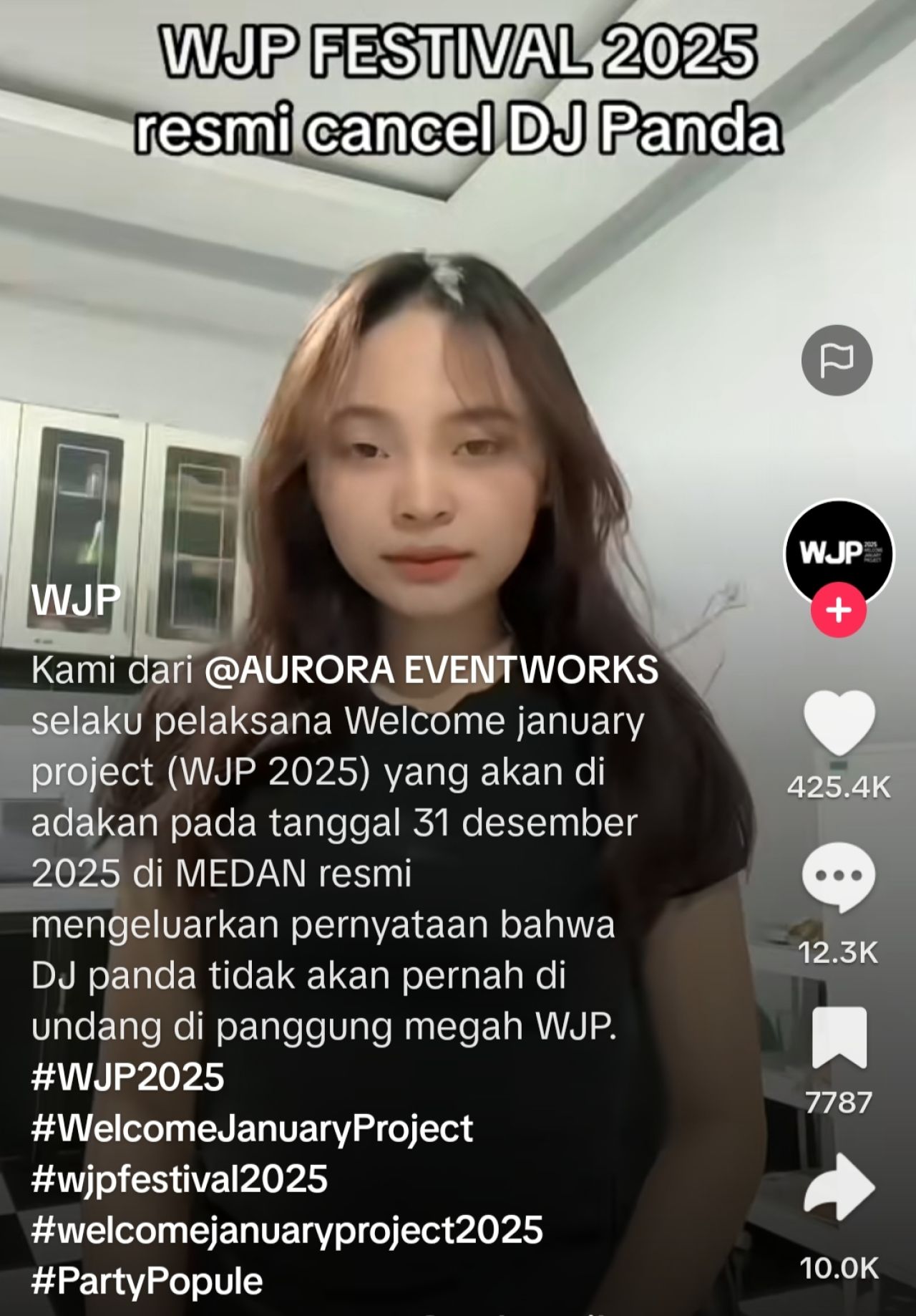Image resolution: width=916 pixels, height=1316 pixels.
Task: Report the video with the flag icon
Action: click(x=837, y=360)
